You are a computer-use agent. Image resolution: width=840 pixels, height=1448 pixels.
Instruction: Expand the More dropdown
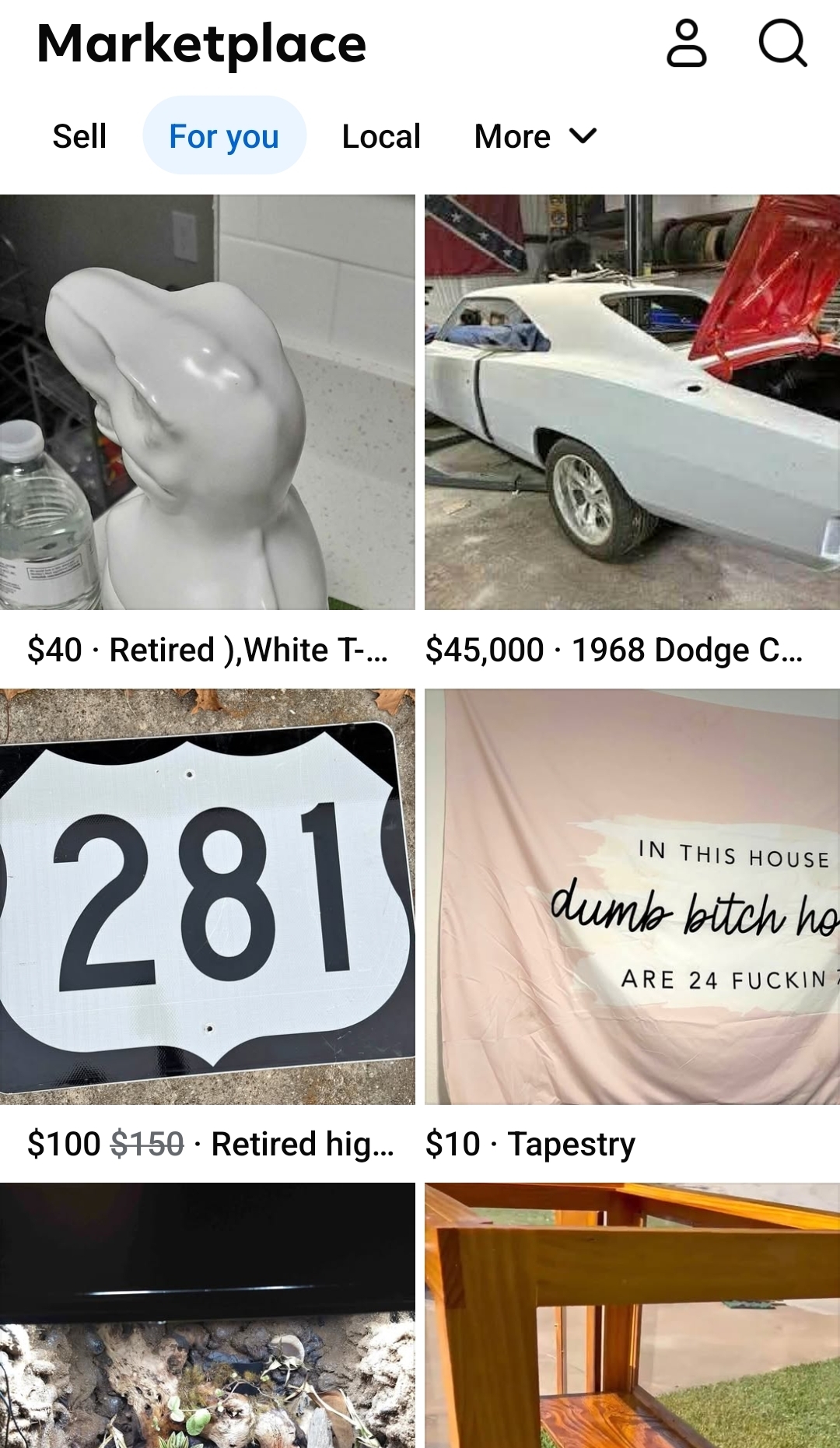pos(535,136)
